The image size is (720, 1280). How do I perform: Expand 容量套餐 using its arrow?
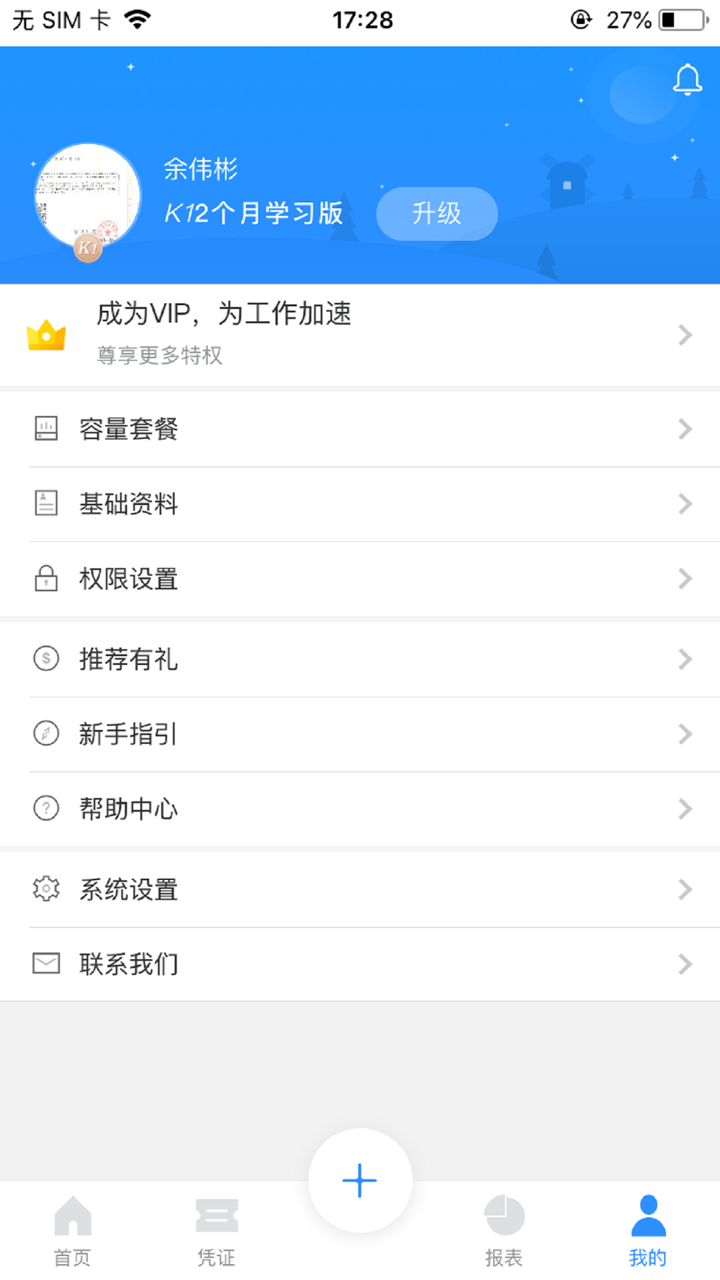click(684, 429)
